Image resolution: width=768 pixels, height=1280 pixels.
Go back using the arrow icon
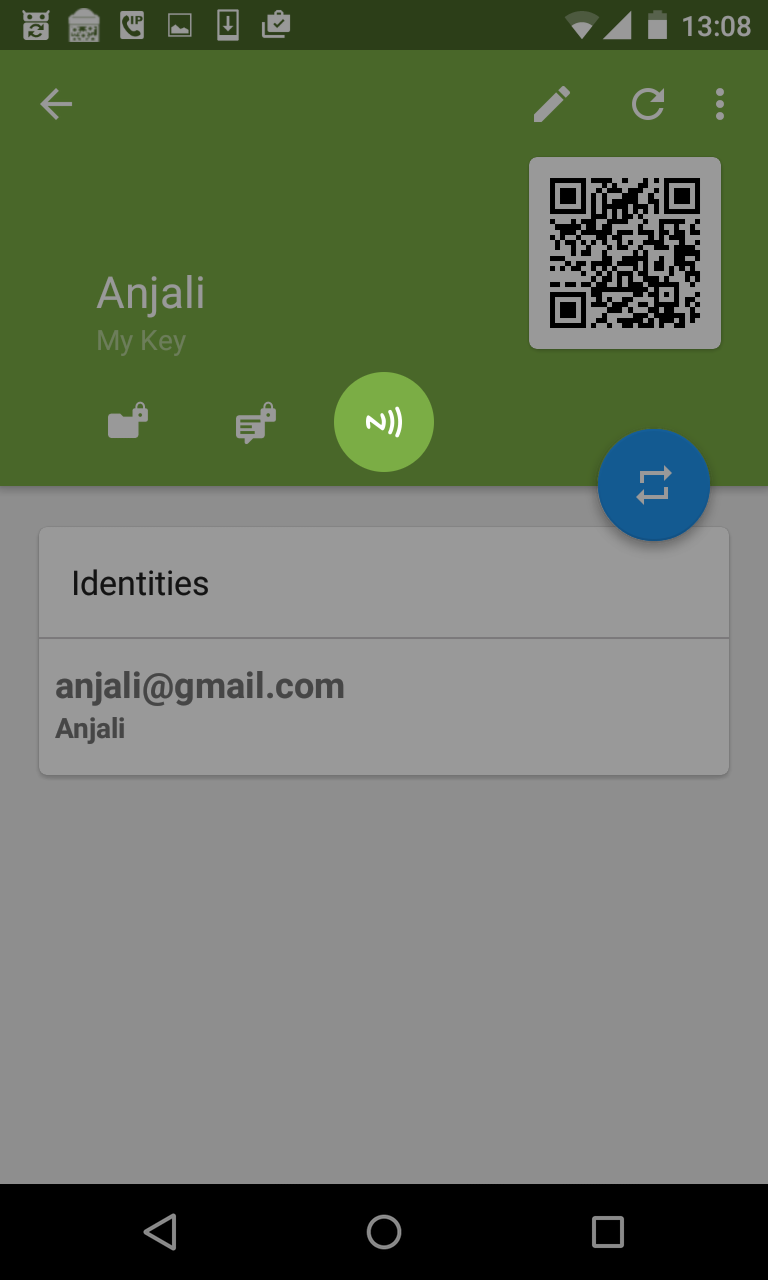pos(56,104)
